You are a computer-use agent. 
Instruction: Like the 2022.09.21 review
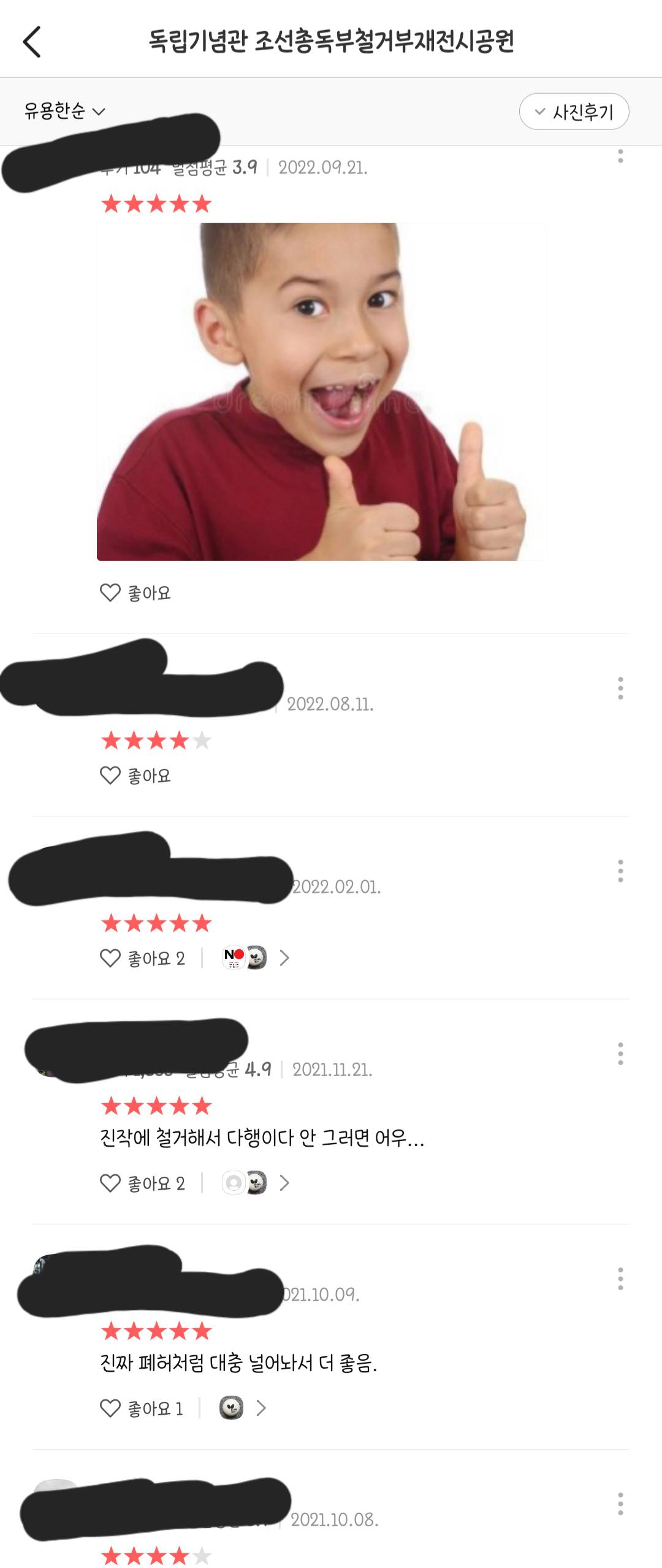(110, 593)
